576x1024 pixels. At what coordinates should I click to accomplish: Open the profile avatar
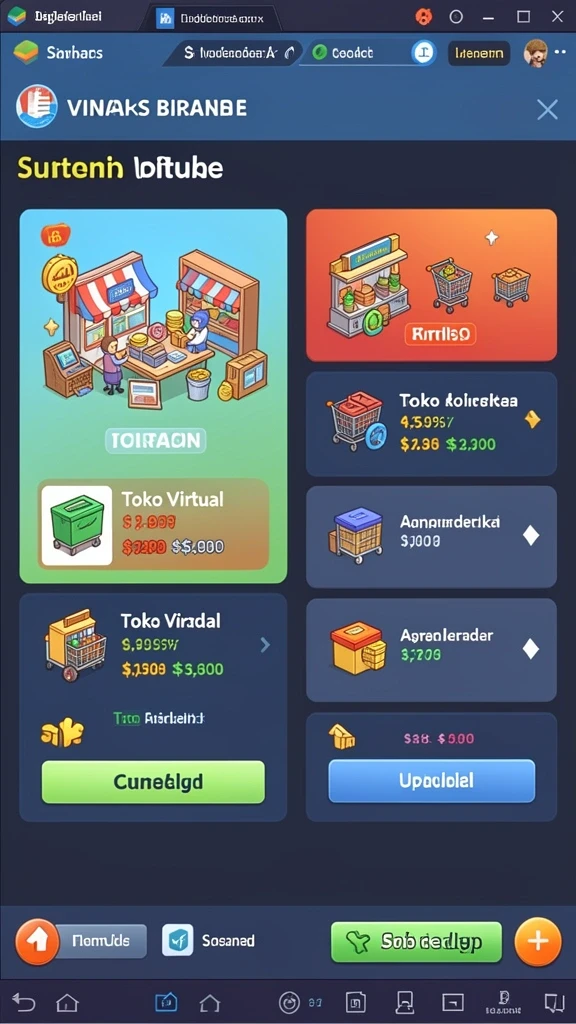tap(536, 53)
